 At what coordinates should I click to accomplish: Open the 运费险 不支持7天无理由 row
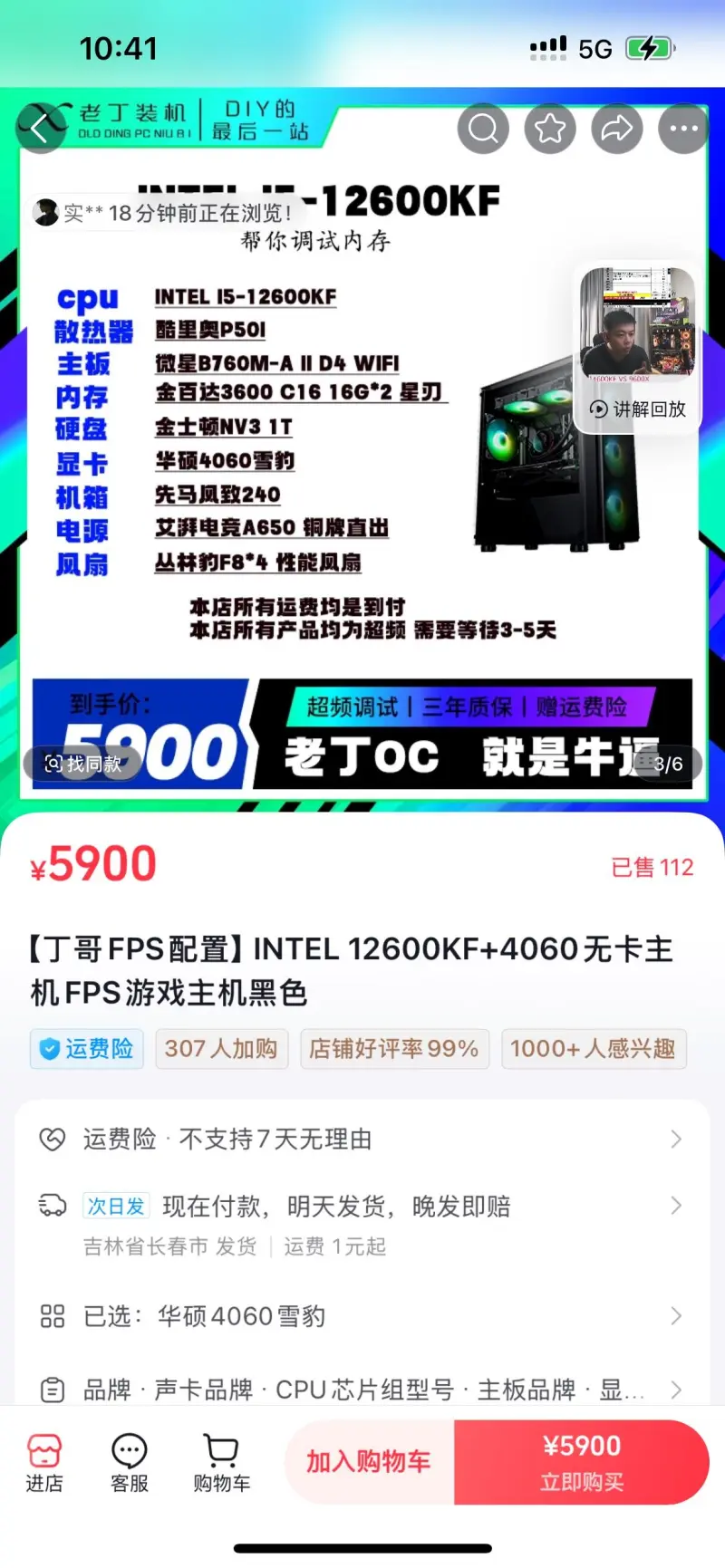362,1139
